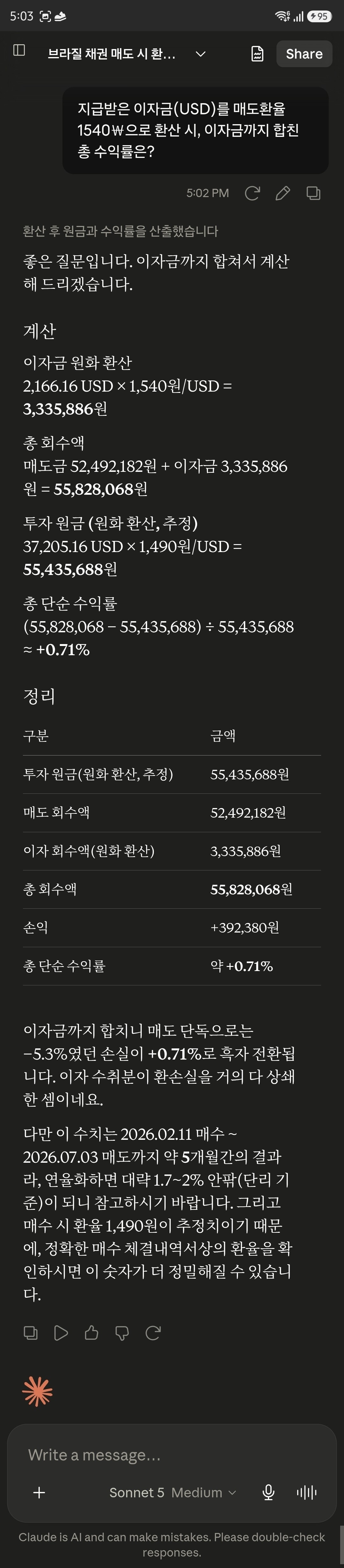The width and height of the screenshot is (344, 1568).
Task: Play the response read aloud
Action: click(x=61, y=1332)
